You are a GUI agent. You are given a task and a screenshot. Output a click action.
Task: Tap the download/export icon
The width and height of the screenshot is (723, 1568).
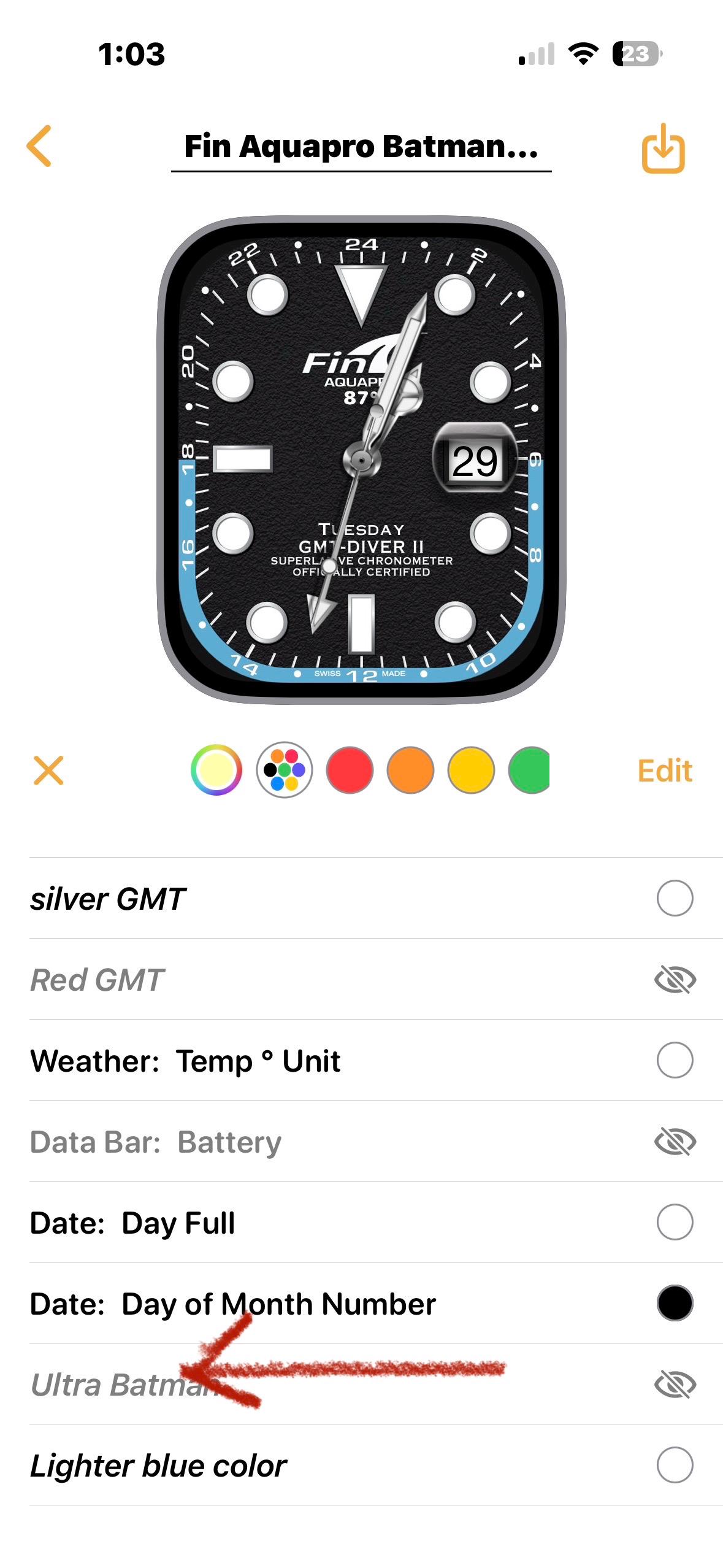tap(663, 148)
